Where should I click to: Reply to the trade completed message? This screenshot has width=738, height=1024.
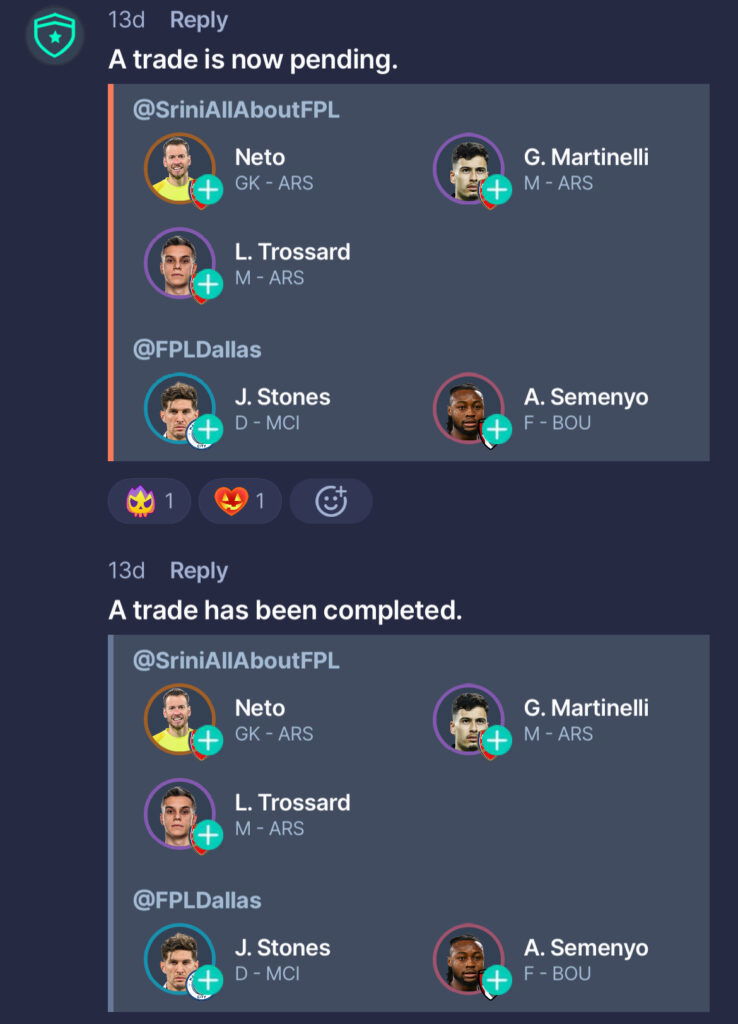(198, 571)
